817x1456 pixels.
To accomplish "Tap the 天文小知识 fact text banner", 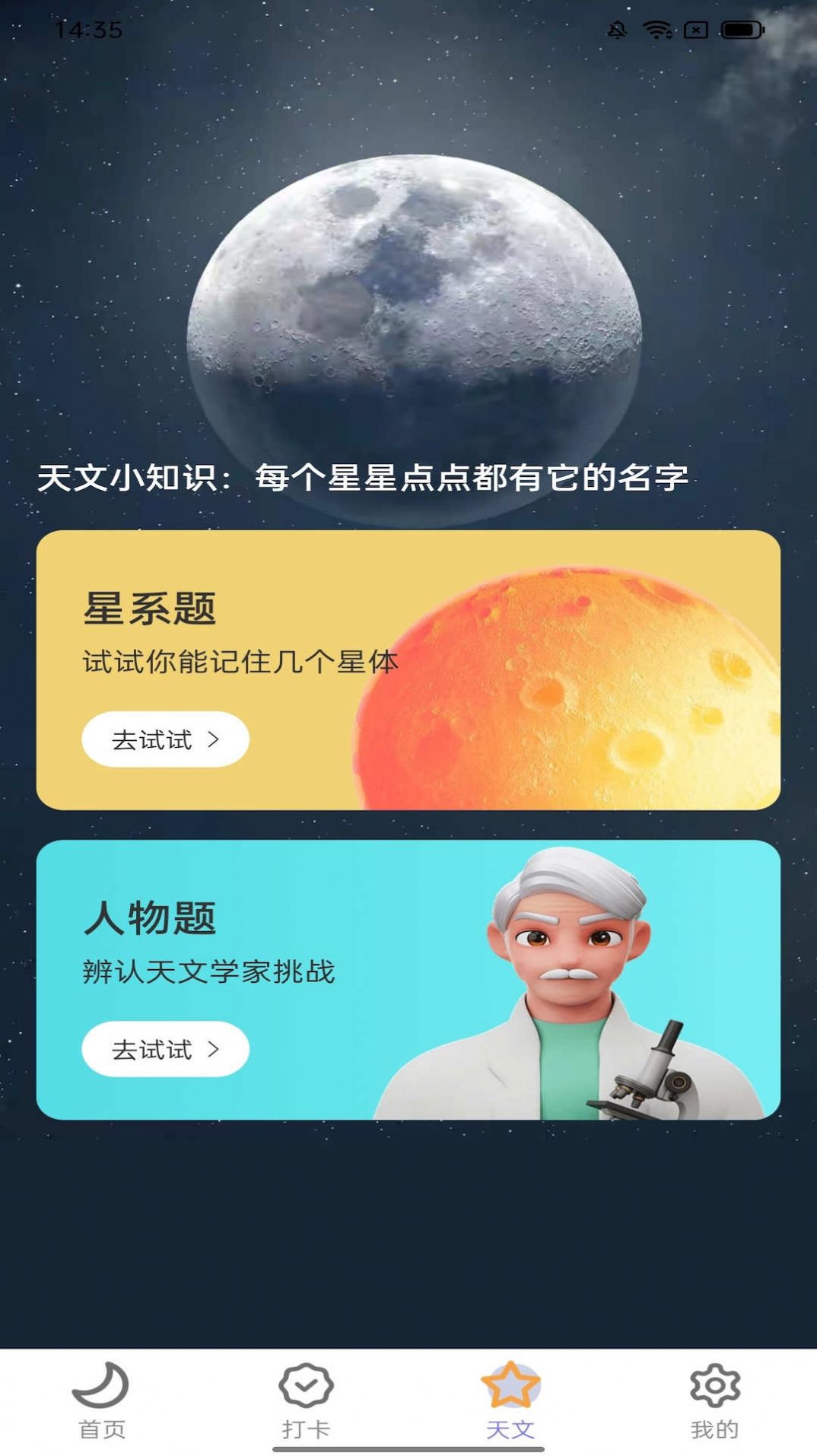I will coord(365,478).
